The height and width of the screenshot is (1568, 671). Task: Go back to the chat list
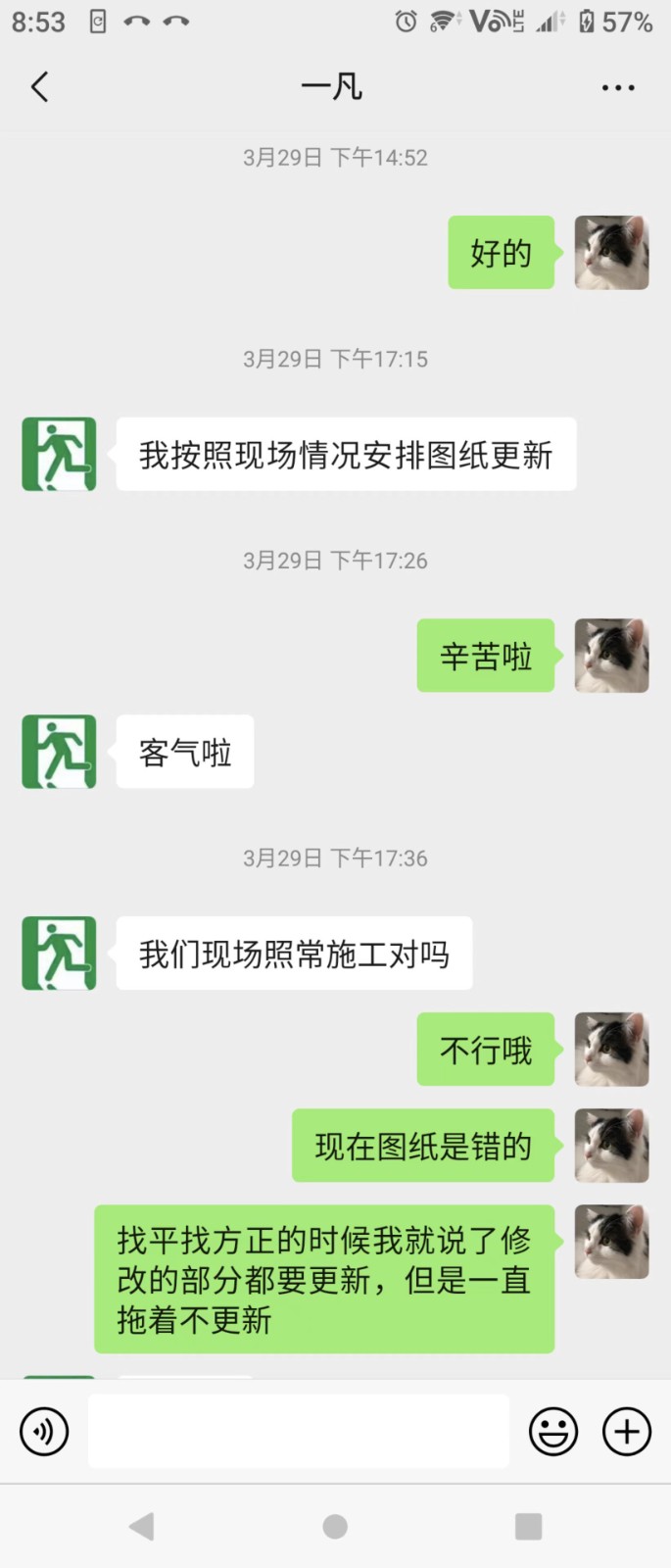point(39,87)
